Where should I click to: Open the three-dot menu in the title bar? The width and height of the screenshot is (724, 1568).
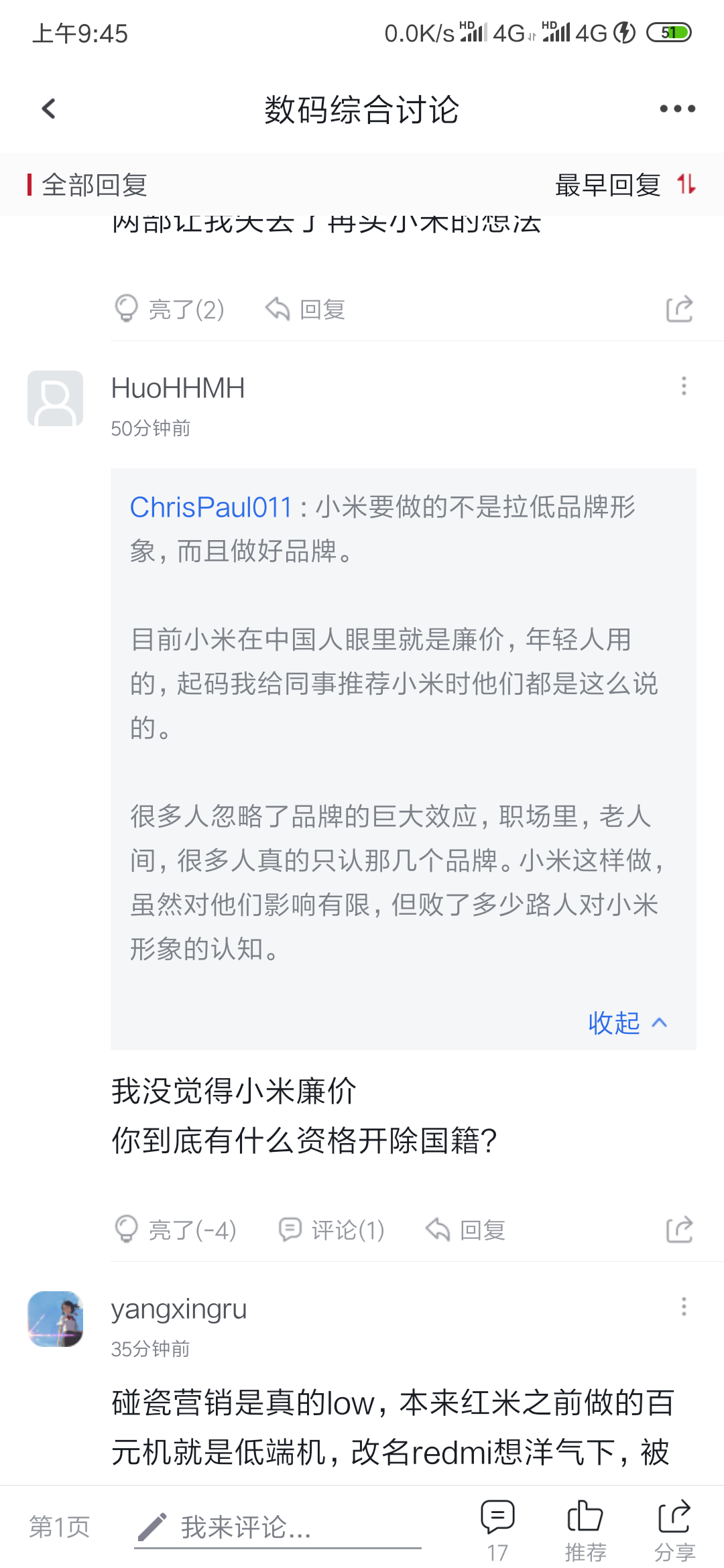tap(677, 109)
